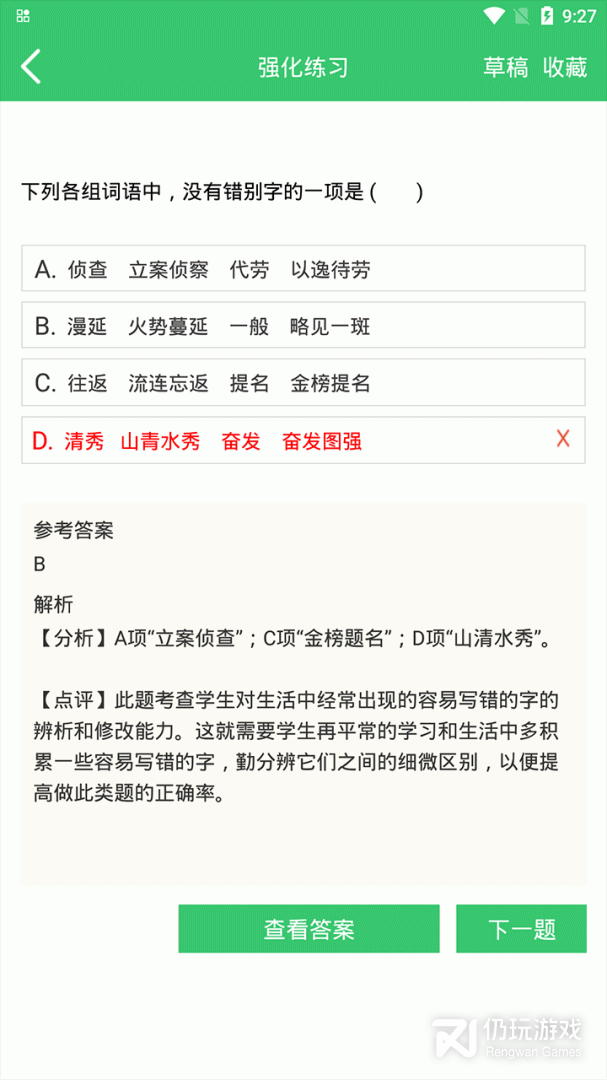This screenshot has height=1080, width=607.
Task: Go back using the top-left arrow
Action: (32, 67)
